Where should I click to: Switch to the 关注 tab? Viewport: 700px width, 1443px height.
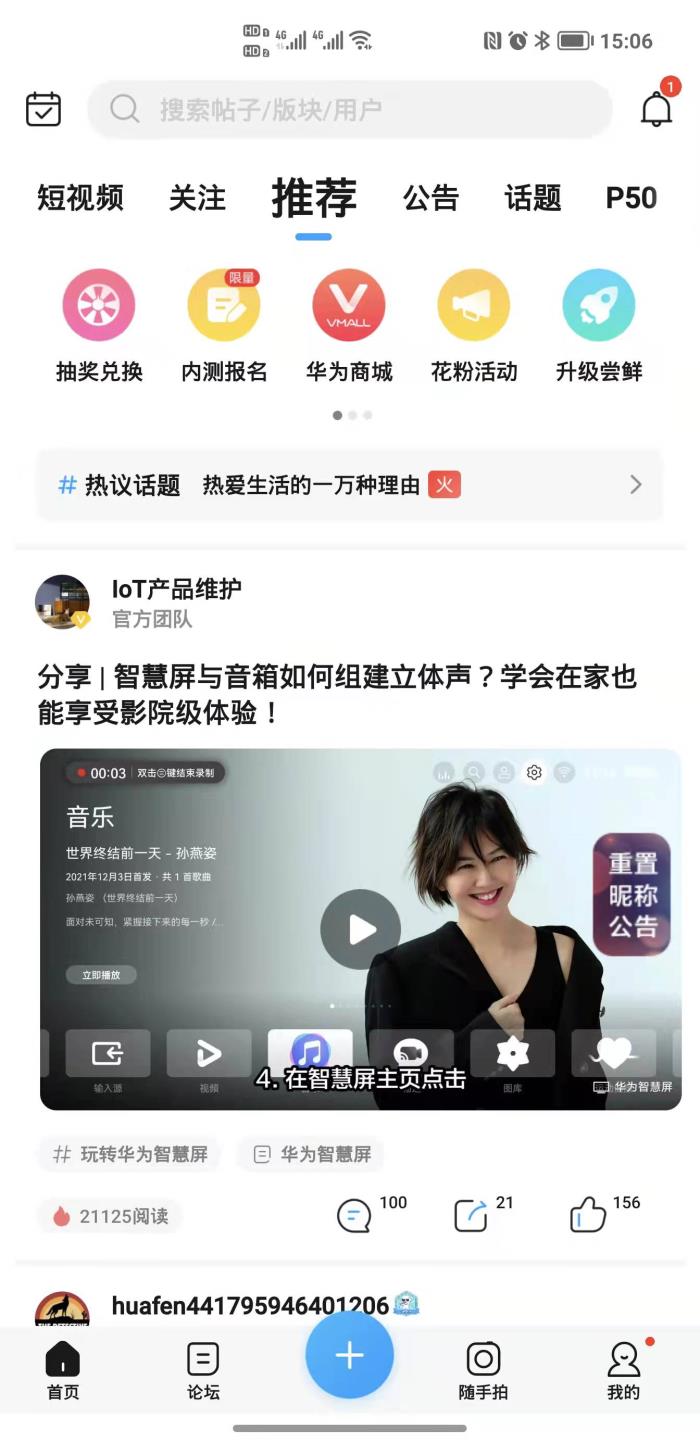coord(197,198)
